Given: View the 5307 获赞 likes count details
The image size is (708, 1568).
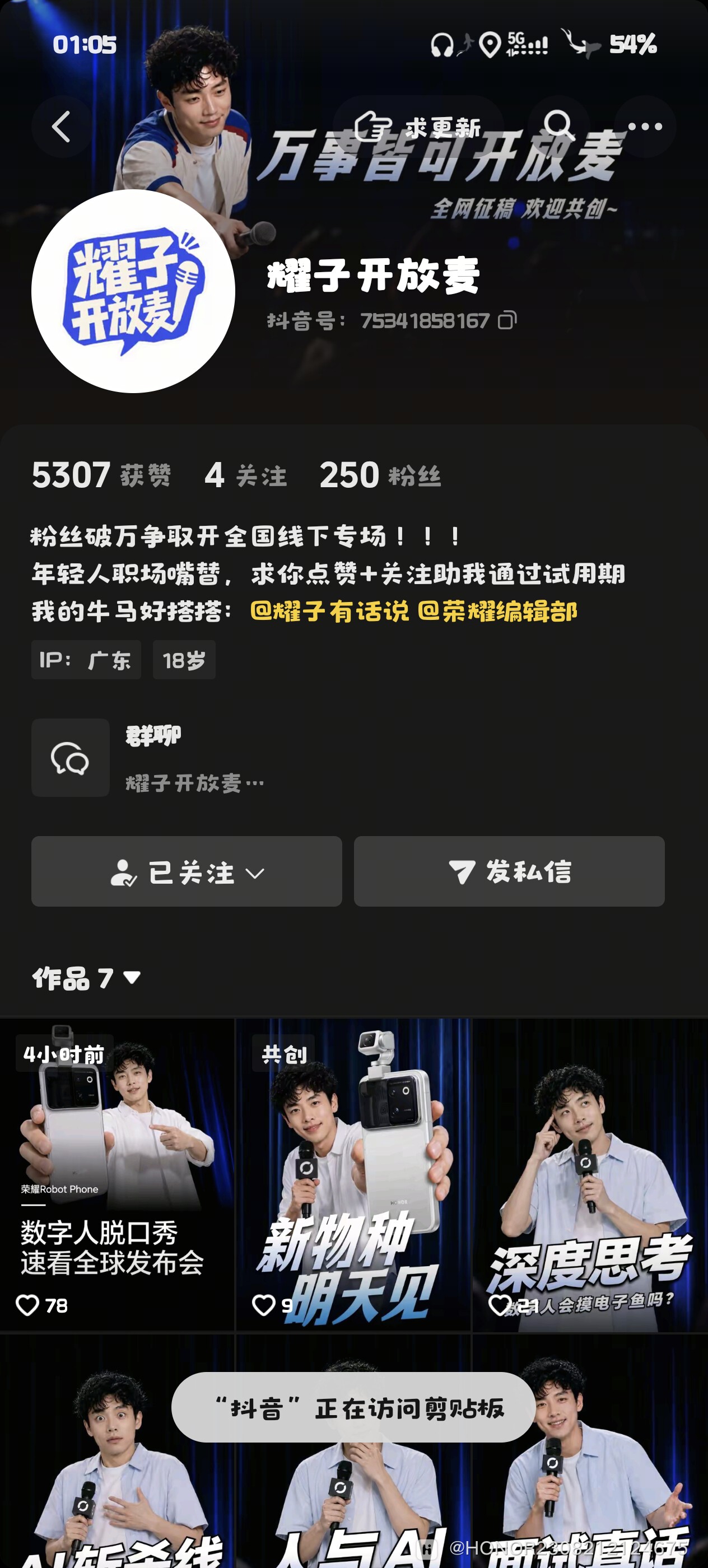Looking at the screenshot, I should pos(101,475).
